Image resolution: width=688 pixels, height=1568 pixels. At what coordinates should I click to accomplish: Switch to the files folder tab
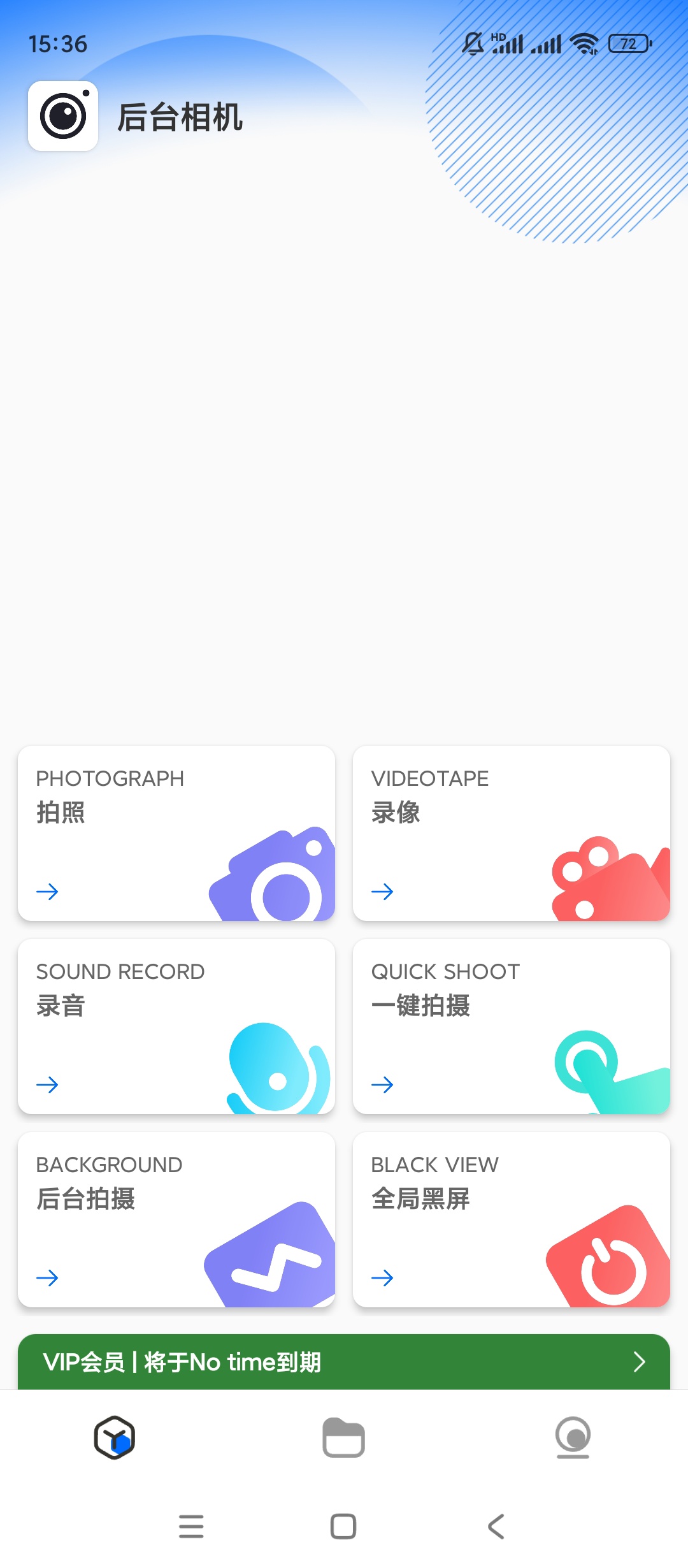tap(344, 1438)
